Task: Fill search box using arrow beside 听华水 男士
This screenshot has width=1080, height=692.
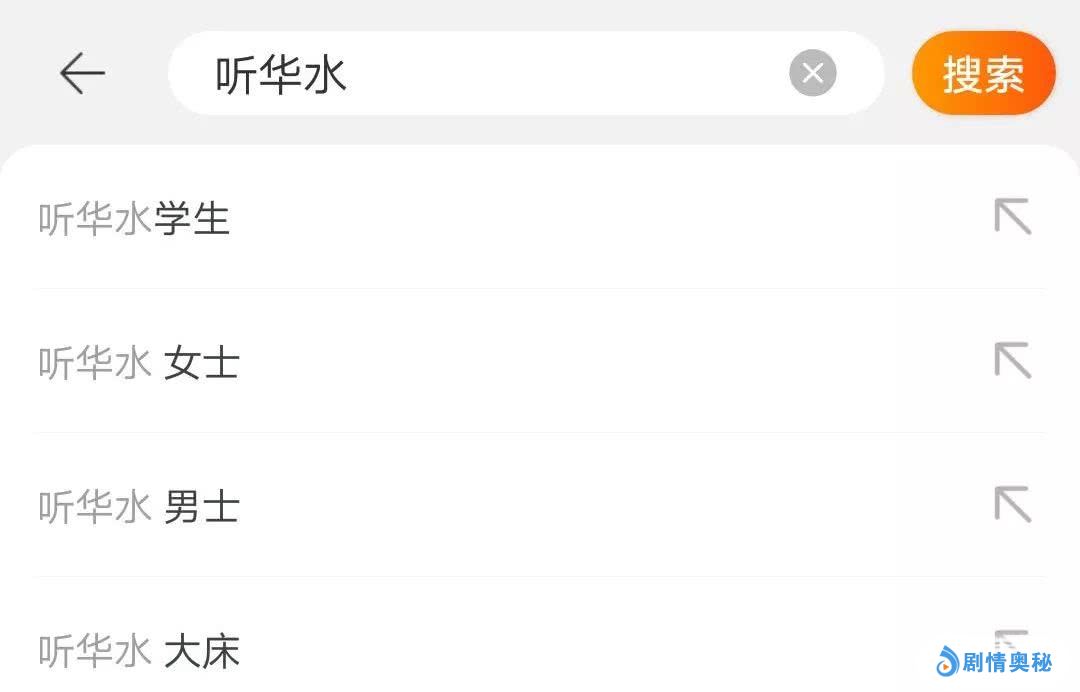Action: 1012,505
